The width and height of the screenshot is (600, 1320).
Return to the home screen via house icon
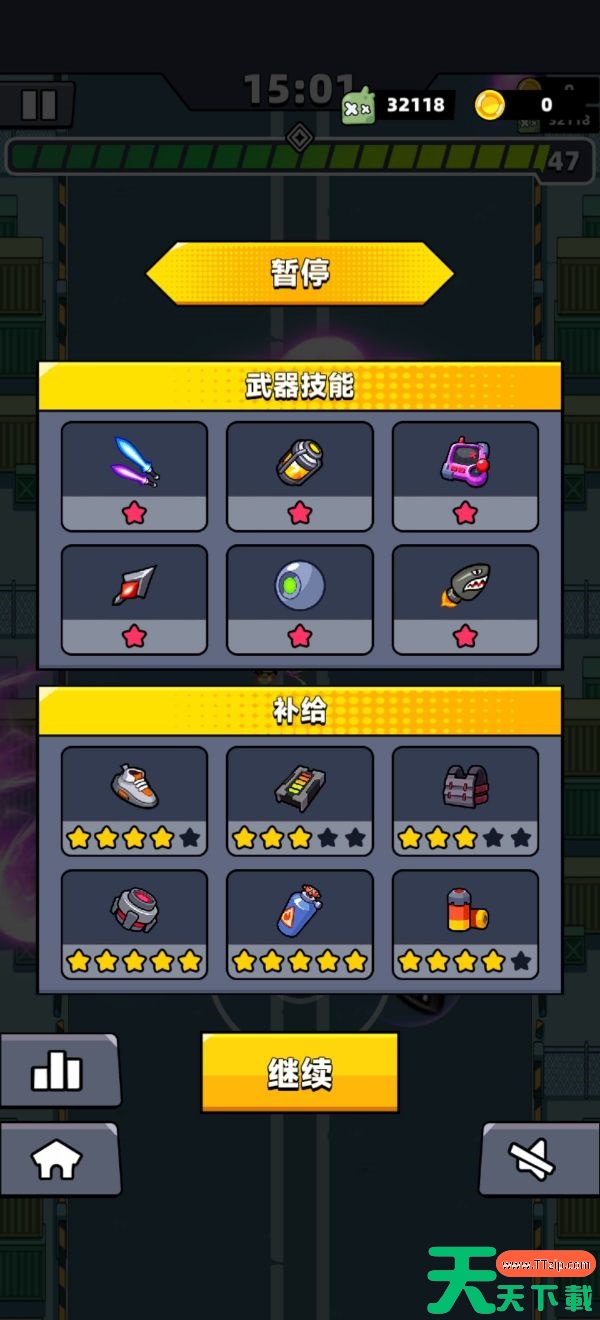pyautogui.click(x=59, y=1159)
